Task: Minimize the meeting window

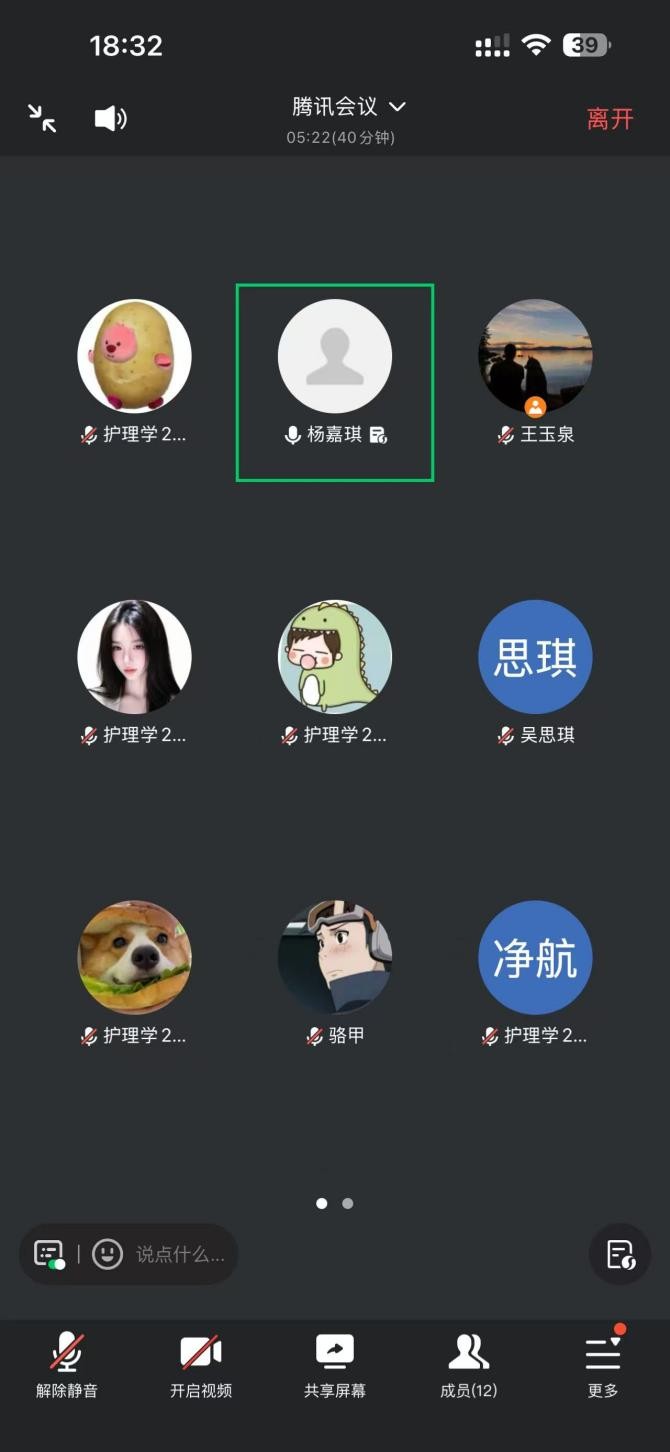Action: coord(42,119)
